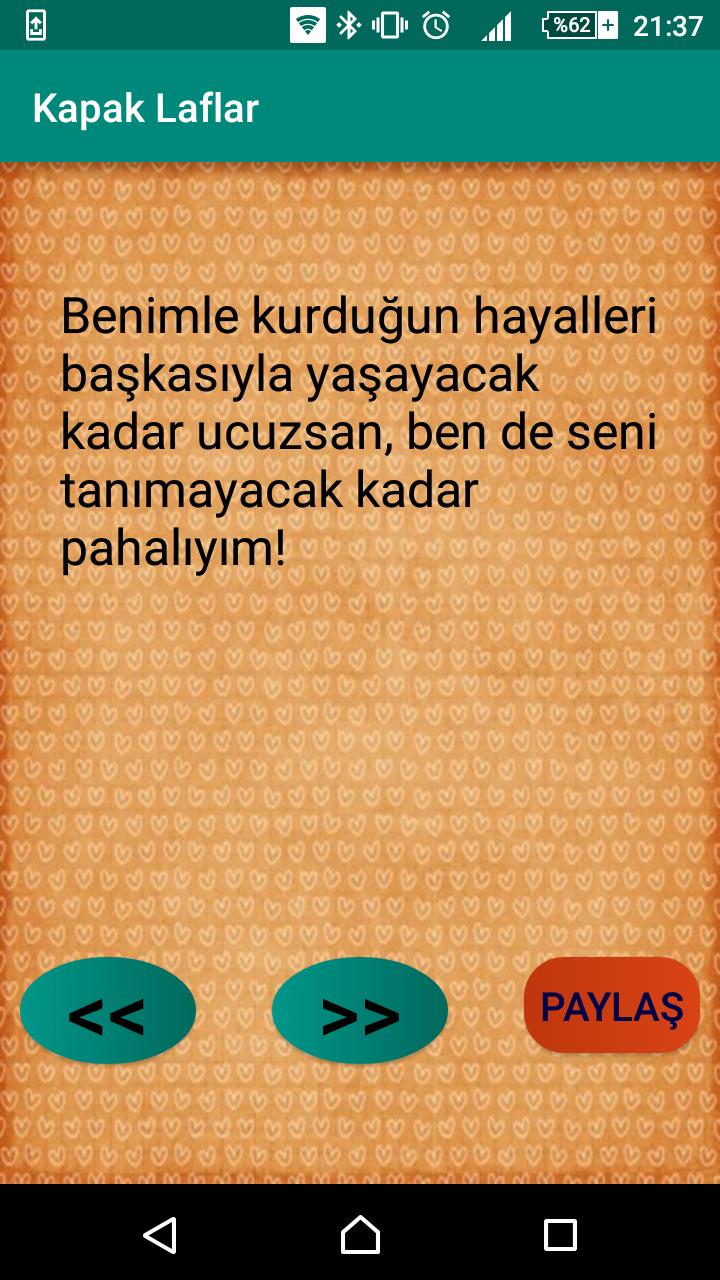
Task: Go to the previous quote with << button
Action: [x=108, y=1010]
